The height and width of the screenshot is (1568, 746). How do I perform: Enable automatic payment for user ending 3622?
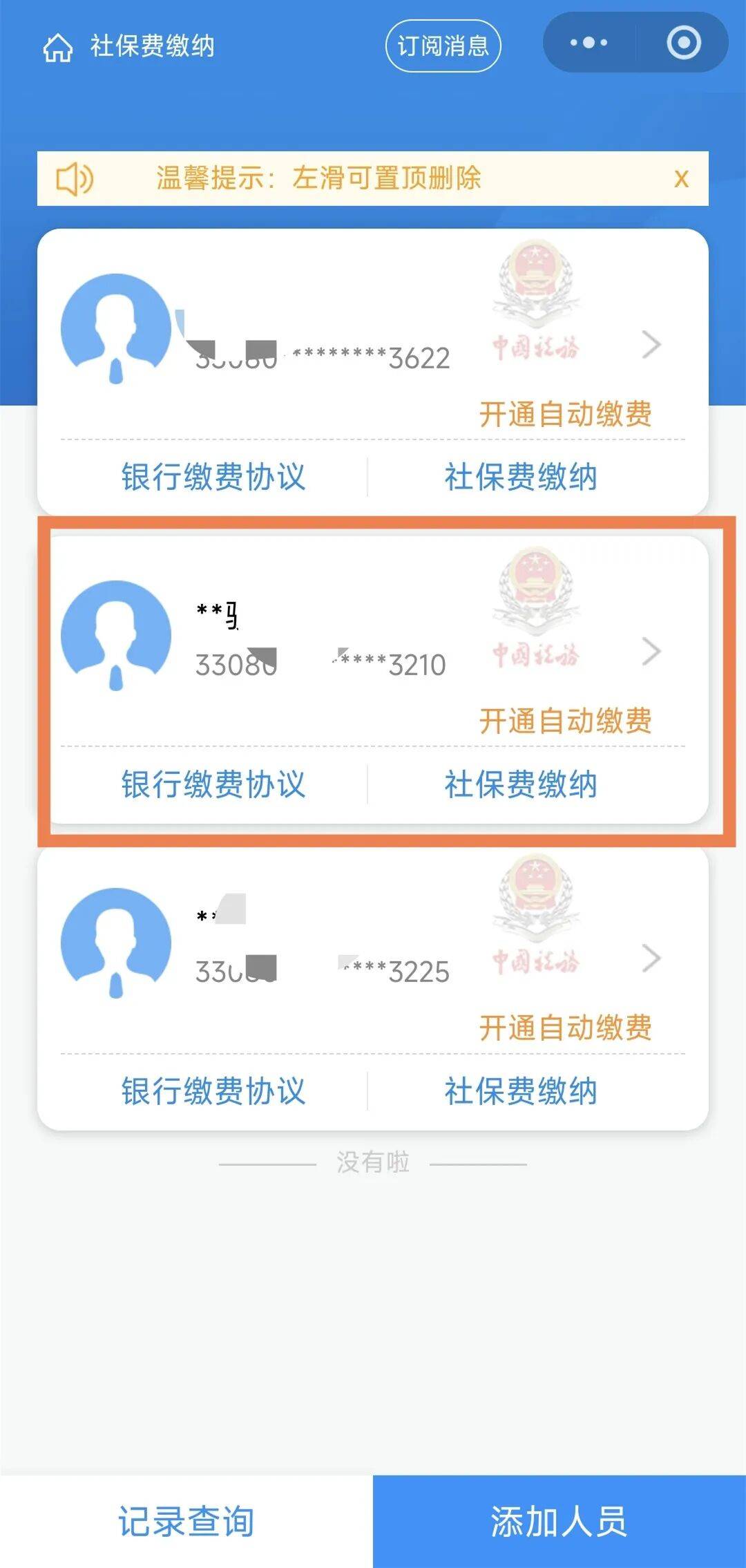click(566, 415)
